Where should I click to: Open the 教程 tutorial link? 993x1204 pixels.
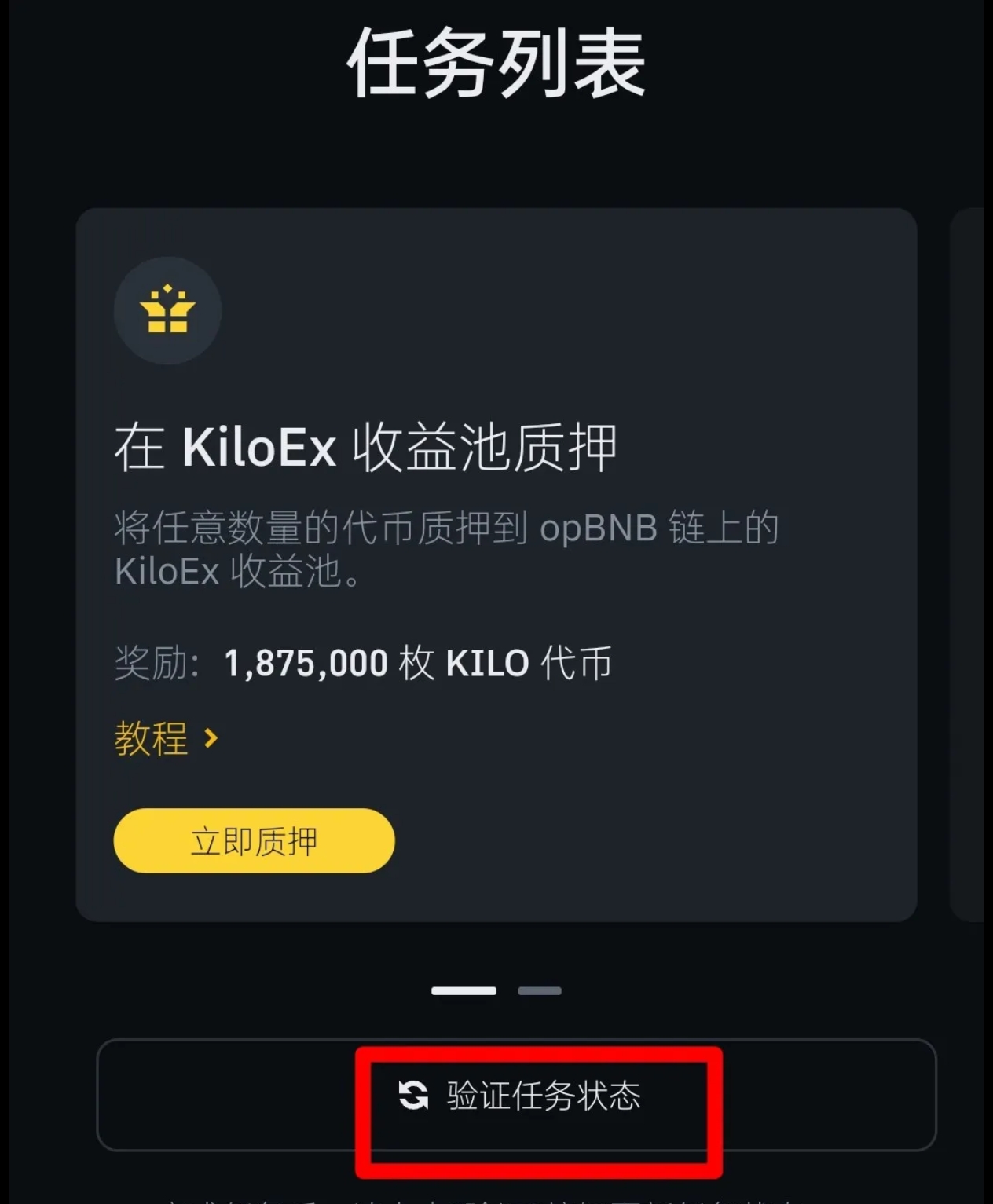click(x=166, y=739)
